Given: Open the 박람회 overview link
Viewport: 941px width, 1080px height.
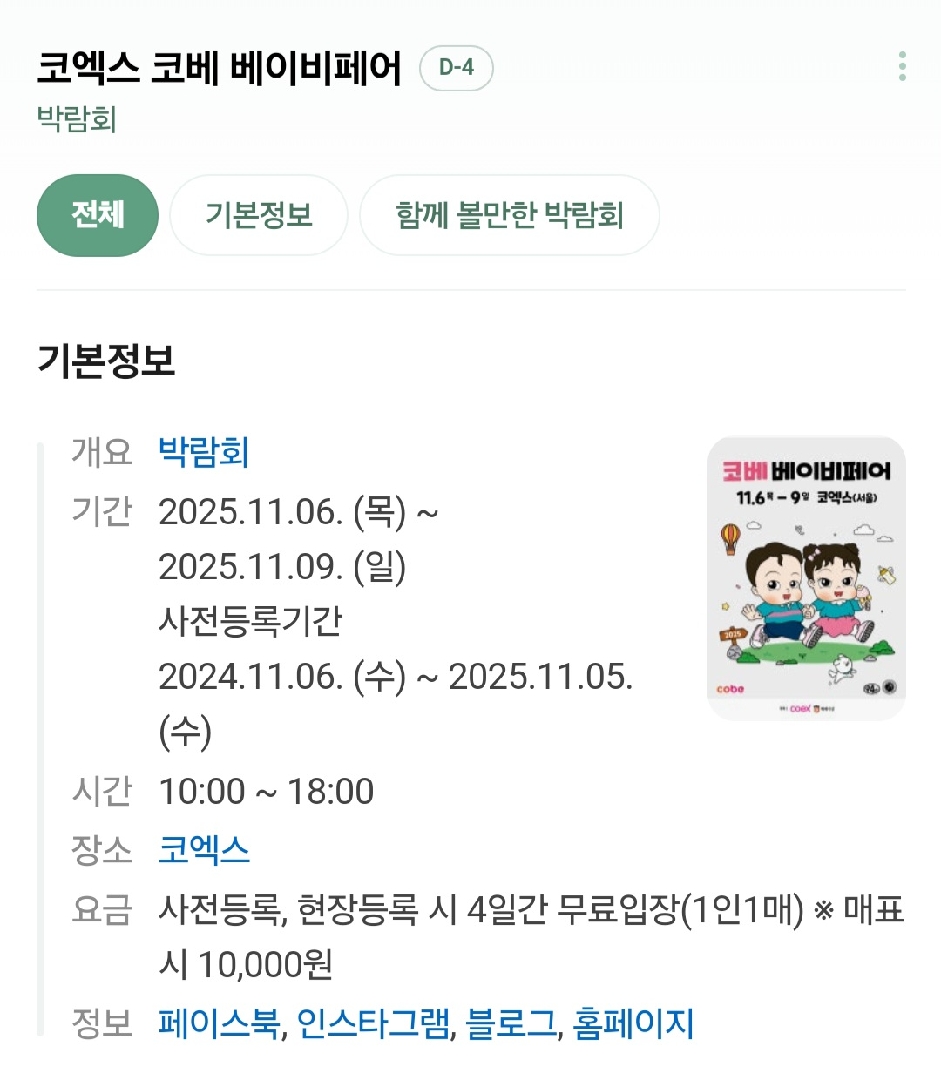Looking at the screenshot, I should pyautogui.click(x=203, y=452).
